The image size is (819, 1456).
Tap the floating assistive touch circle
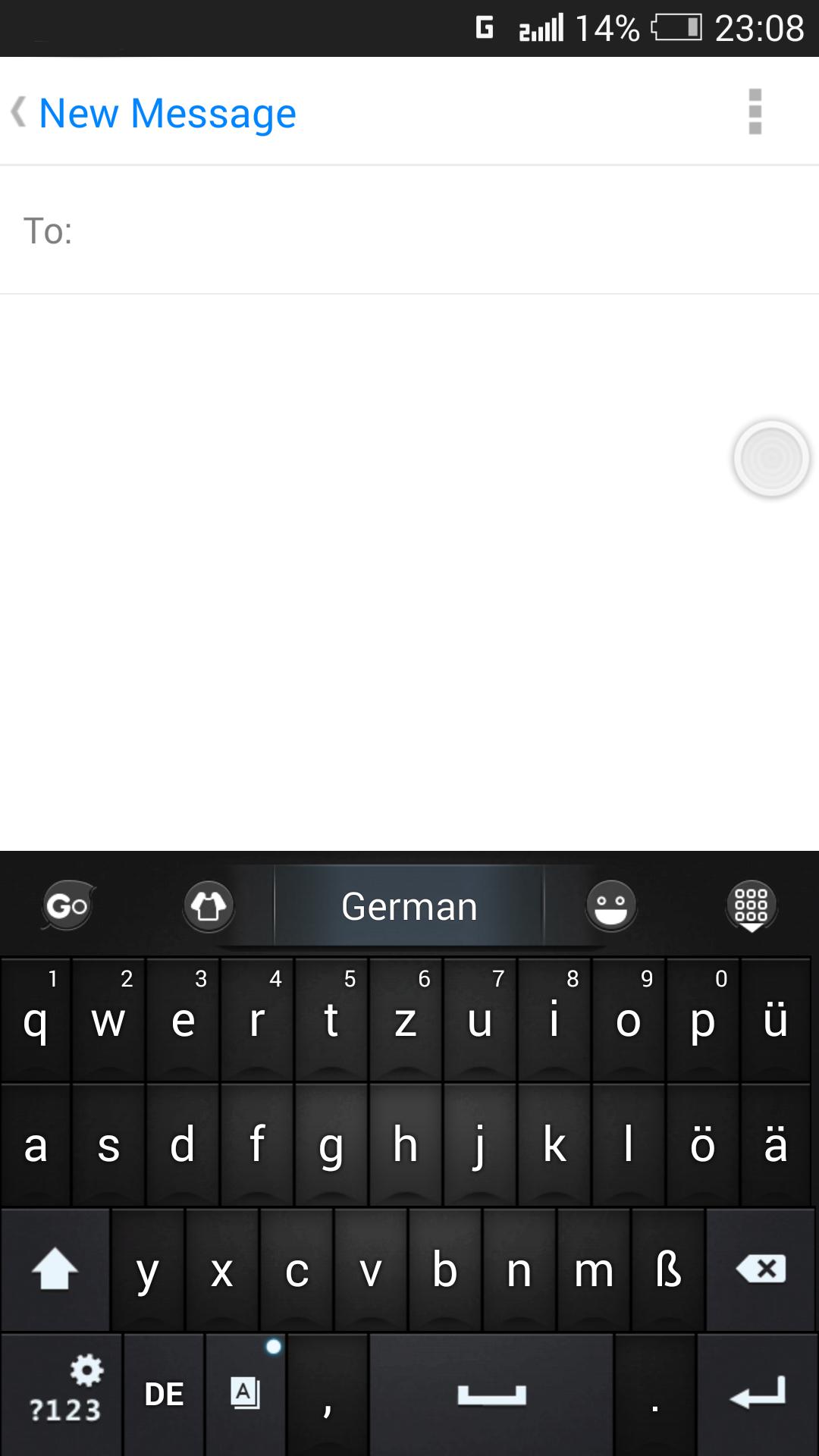[771, 458]
